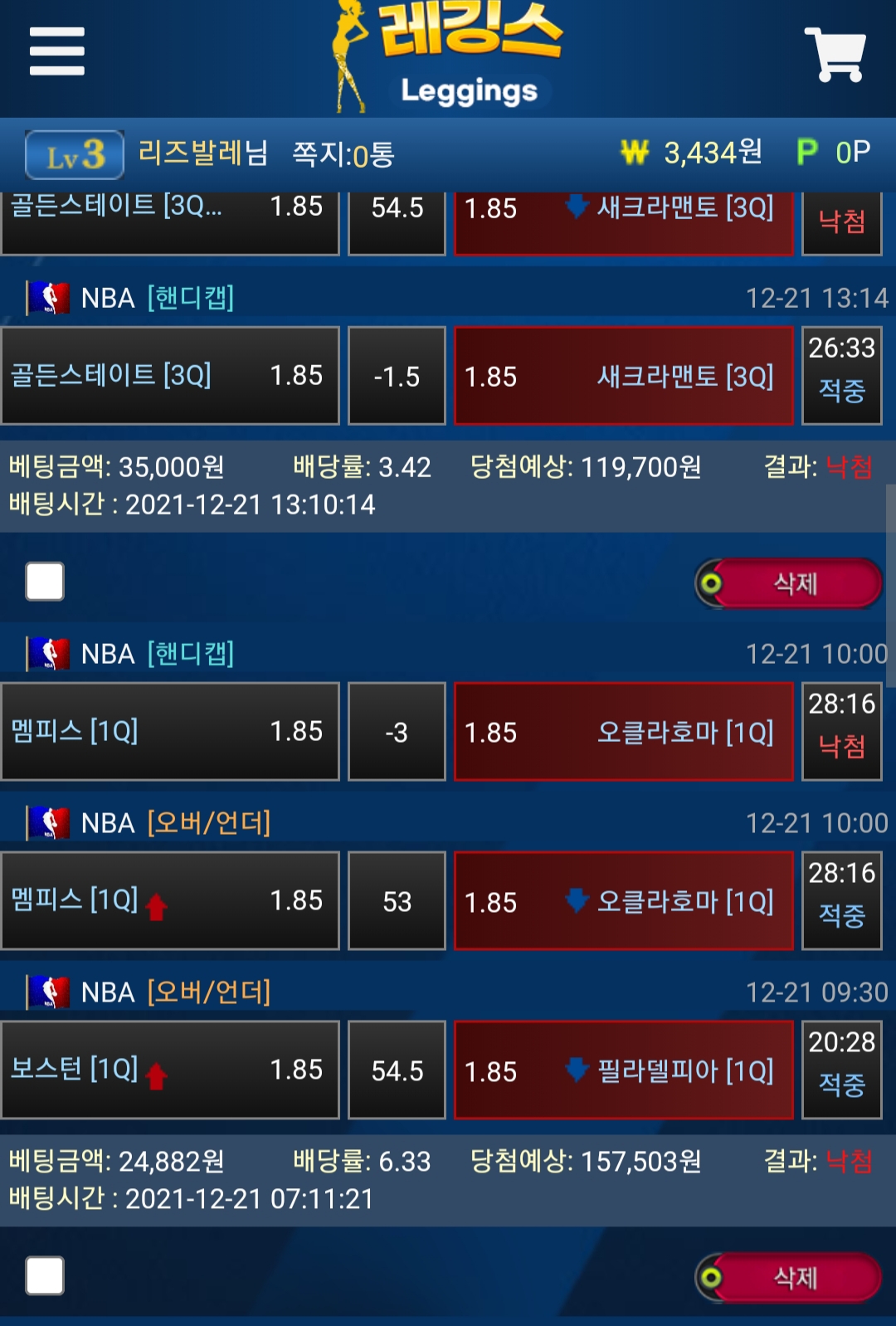Image resolution: width=896 pixels, height=1326 pixels.
Task: Delete the 35,000원 bet record
Action: point(789,583)
